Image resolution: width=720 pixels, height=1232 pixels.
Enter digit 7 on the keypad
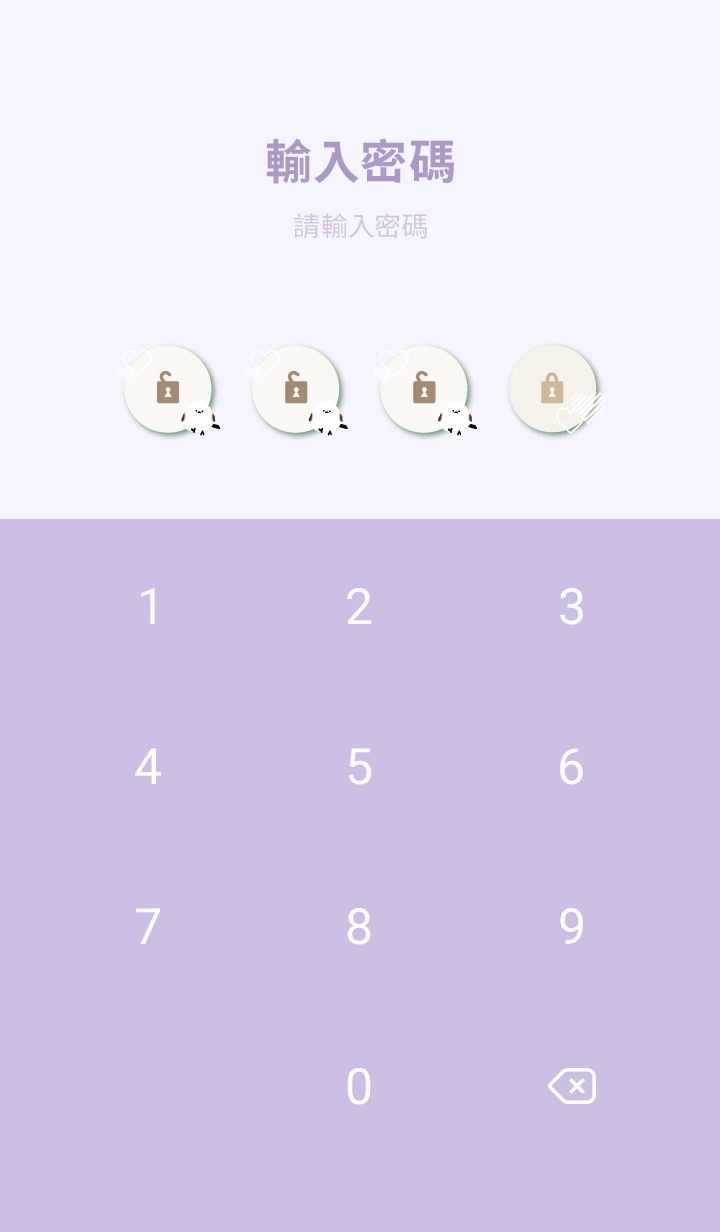(148, 927)
